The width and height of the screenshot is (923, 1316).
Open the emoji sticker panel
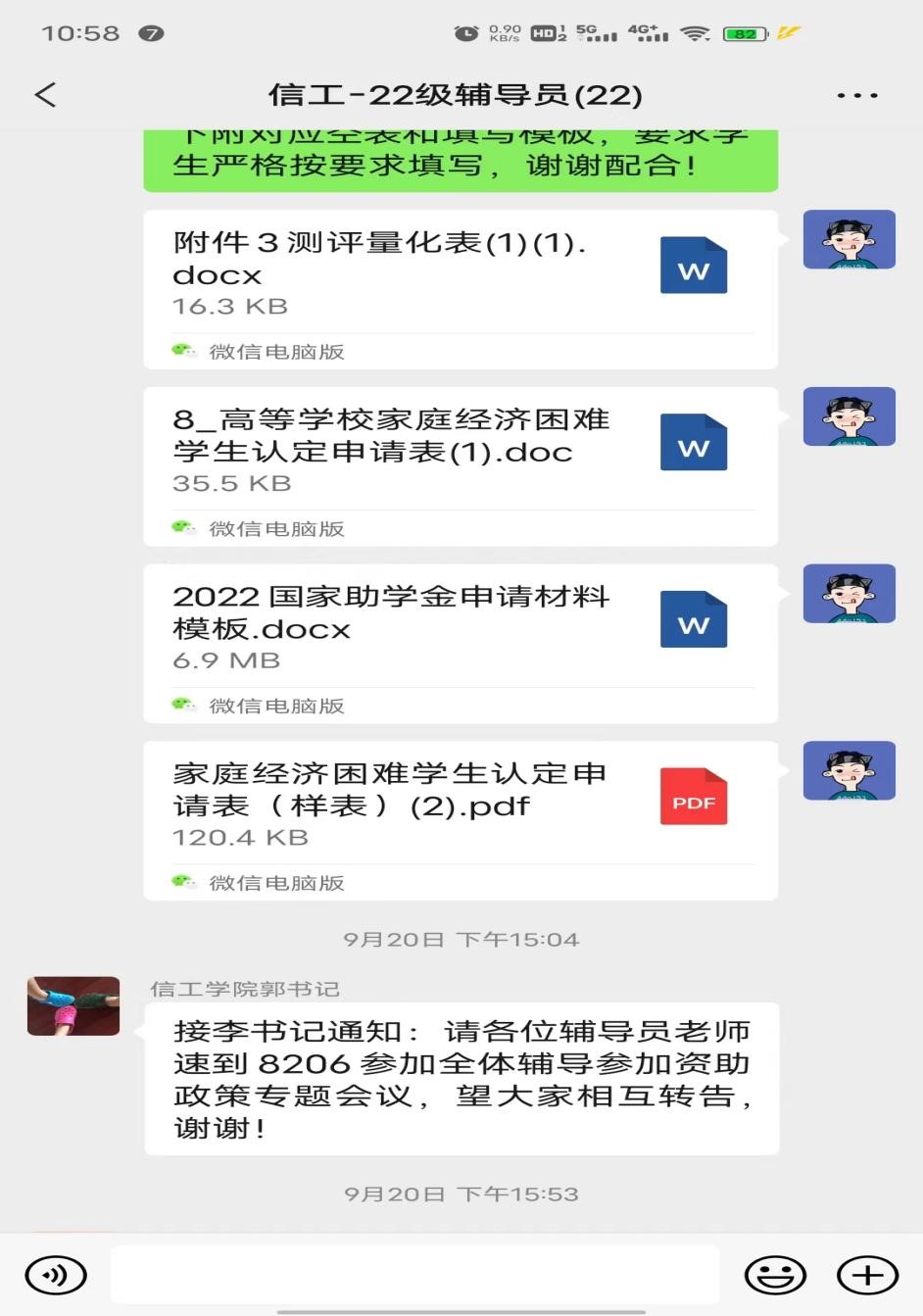pos(775,1275)
